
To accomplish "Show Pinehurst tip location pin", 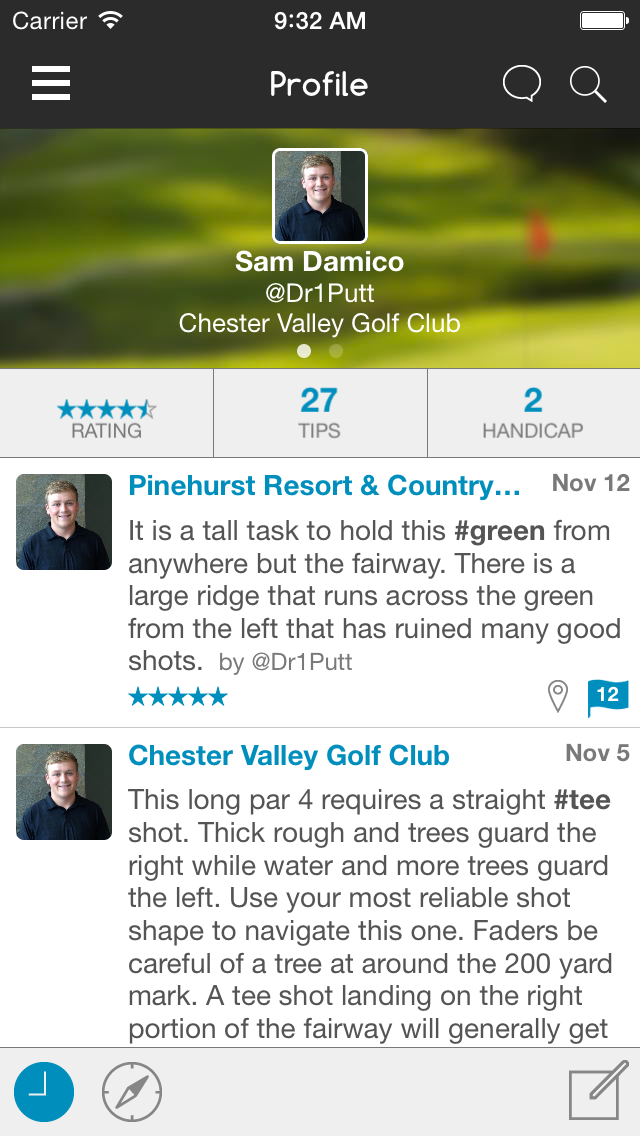I will [559, 696].
